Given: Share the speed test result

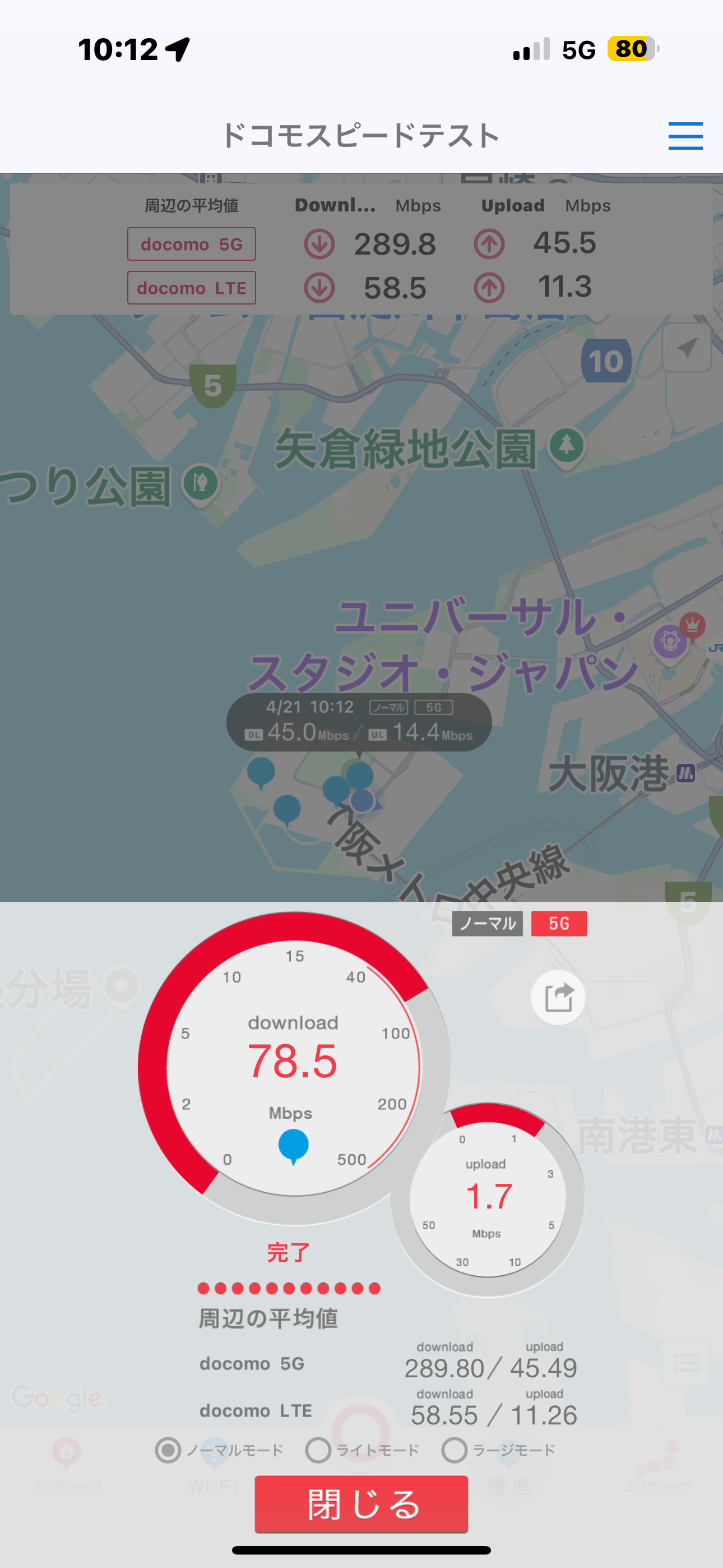Looking at the screenshot, I should point(558,998).
